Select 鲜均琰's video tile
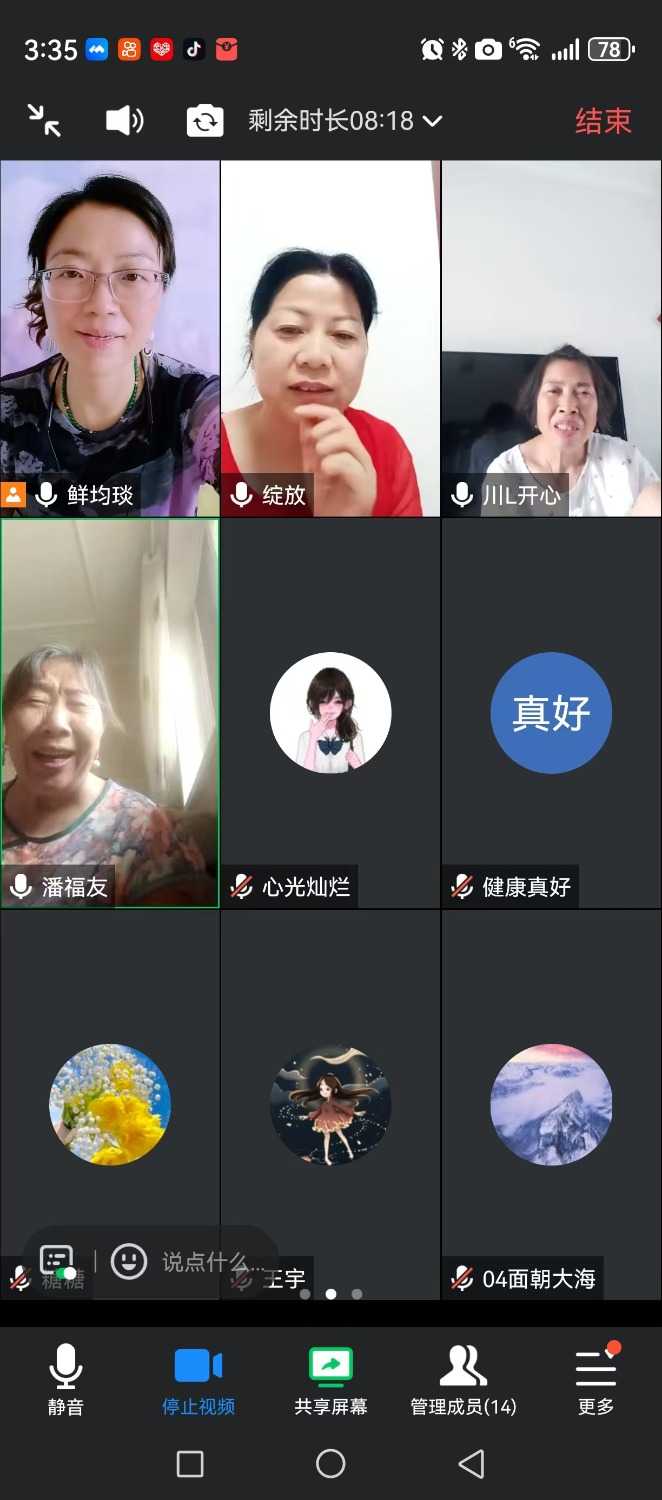The image size is (662, 1500). click(x=110, y=338)
